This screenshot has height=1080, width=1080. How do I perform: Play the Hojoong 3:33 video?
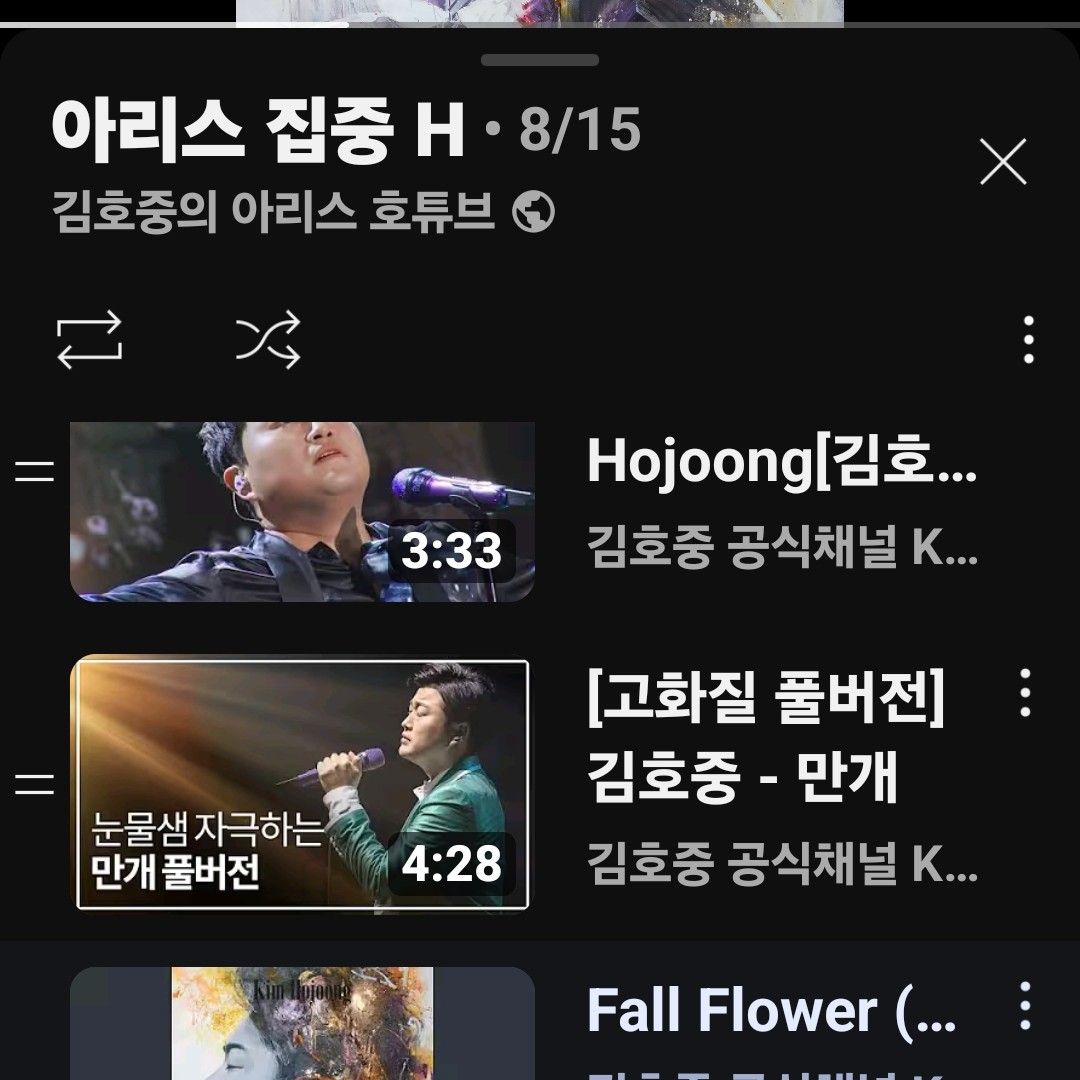302,511
